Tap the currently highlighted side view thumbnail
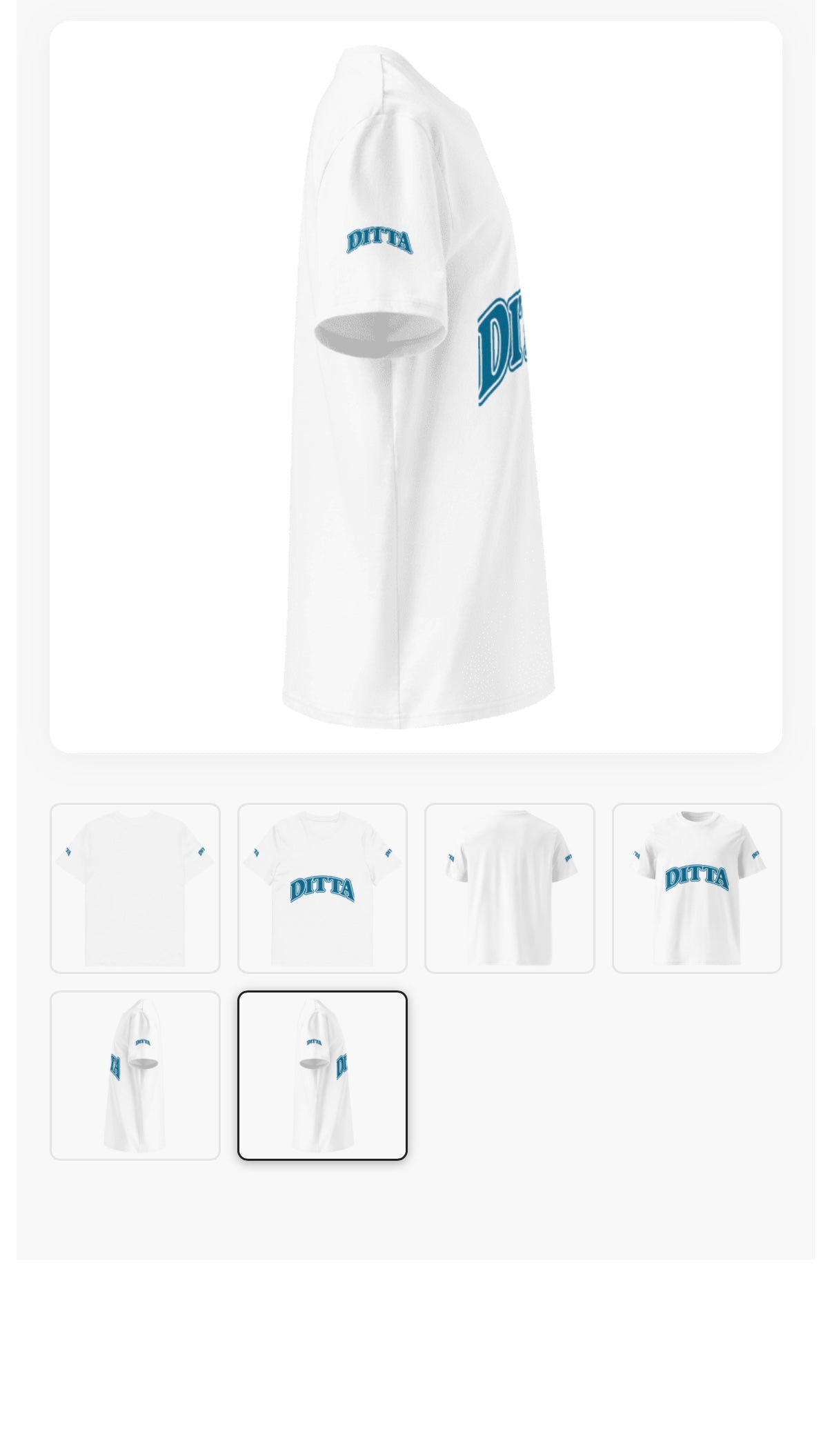 (x=322, y=1075)
